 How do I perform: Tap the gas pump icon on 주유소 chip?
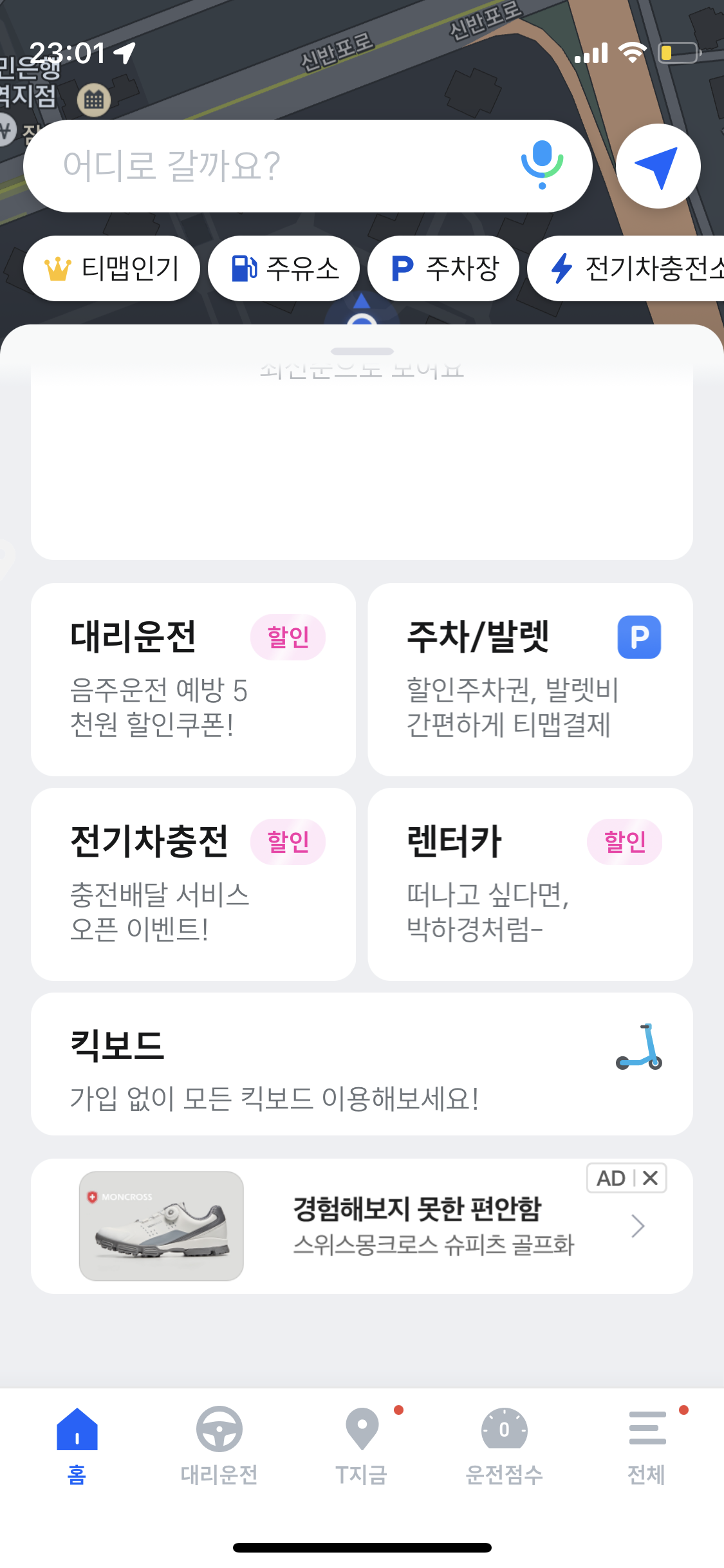[245, 268]
